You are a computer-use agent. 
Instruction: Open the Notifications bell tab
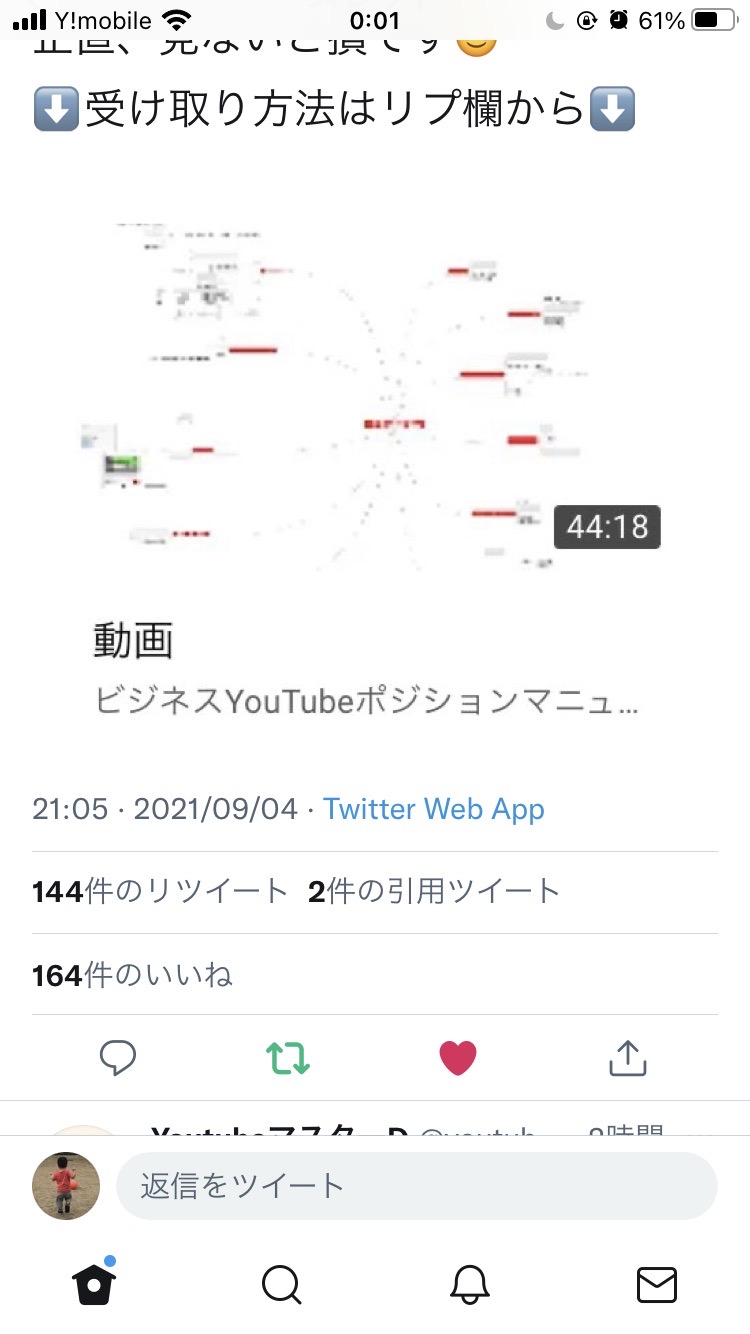tap(469, 1285)
